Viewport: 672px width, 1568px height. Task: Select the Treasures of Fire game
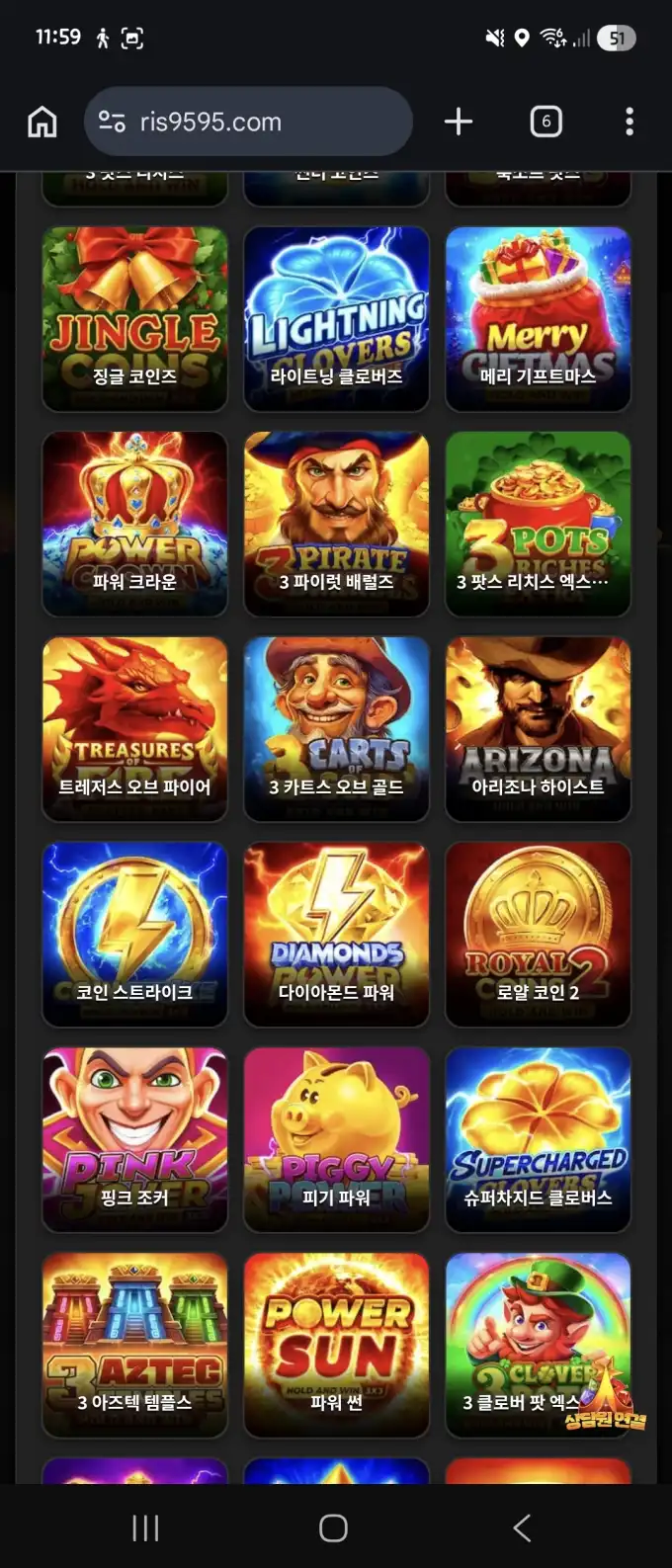134,729
